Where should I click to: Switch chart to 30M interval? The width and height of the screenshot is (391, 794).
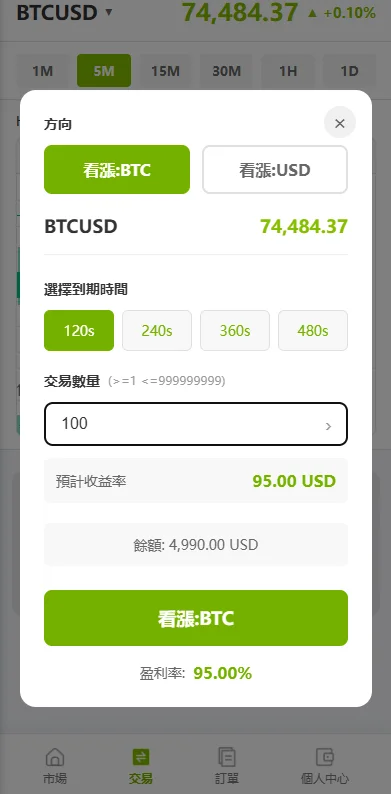click(226, 71)
